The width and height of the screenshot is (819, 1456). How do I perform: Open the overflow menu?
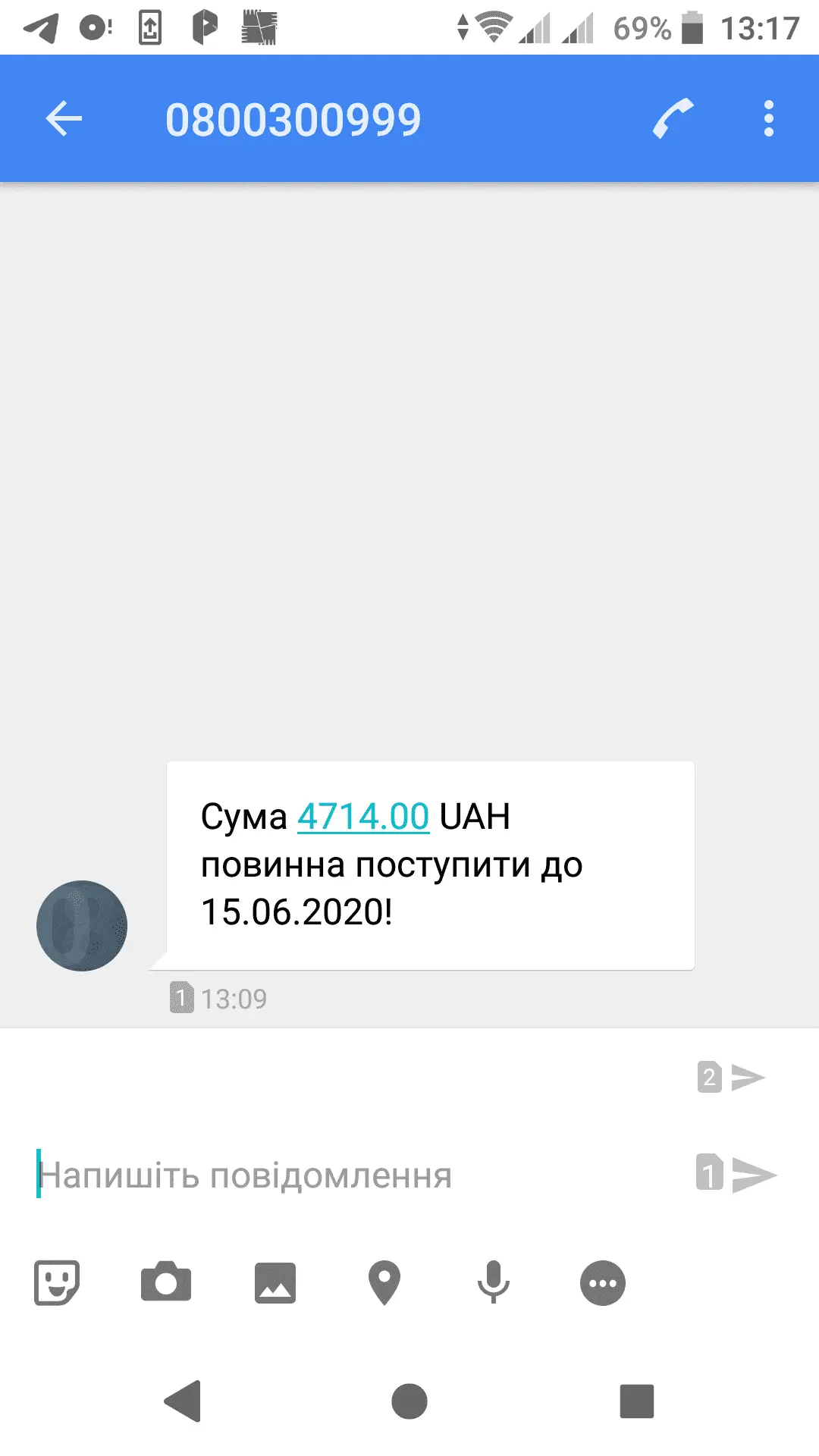tap(768, 119)
